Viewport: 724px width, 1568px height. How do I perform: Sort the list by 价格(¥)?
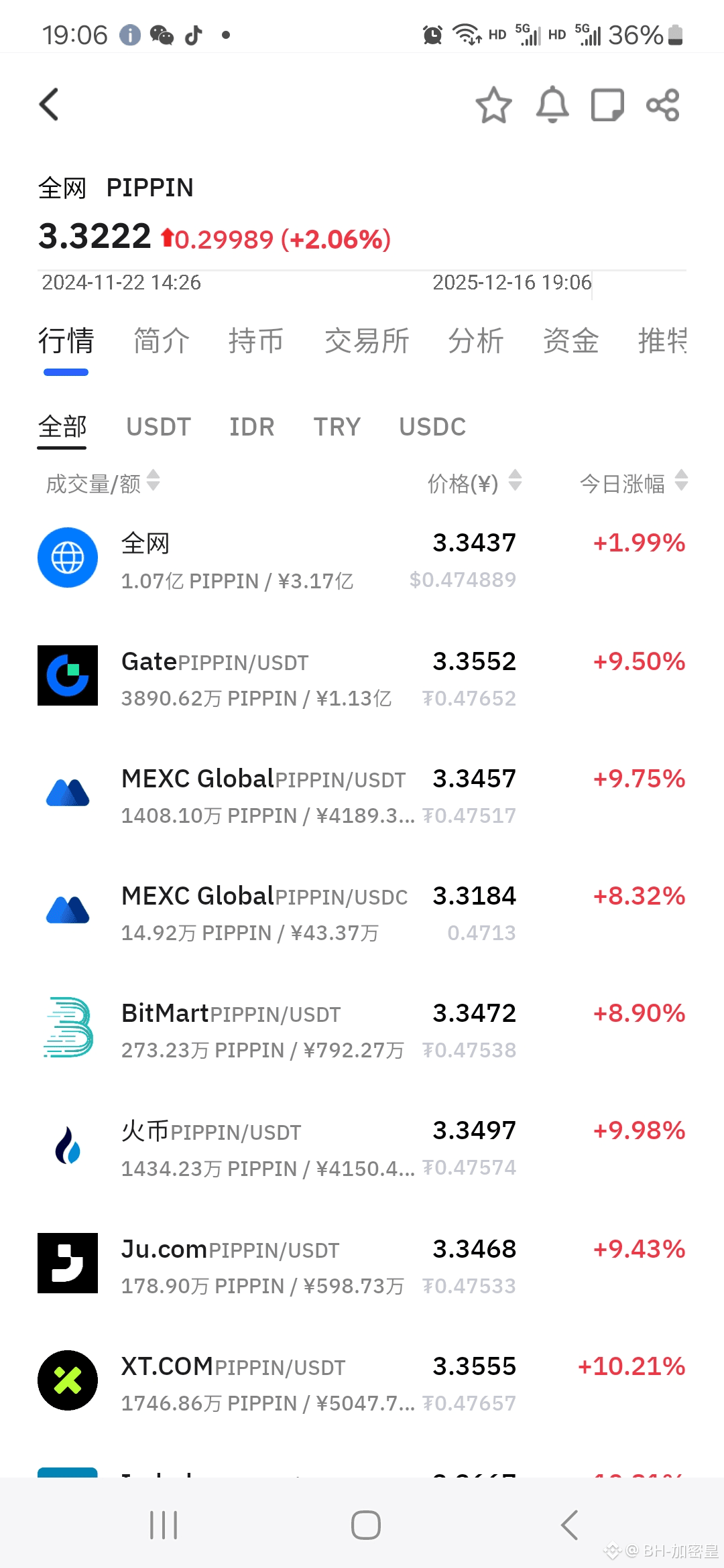click(x=474, y=482)
